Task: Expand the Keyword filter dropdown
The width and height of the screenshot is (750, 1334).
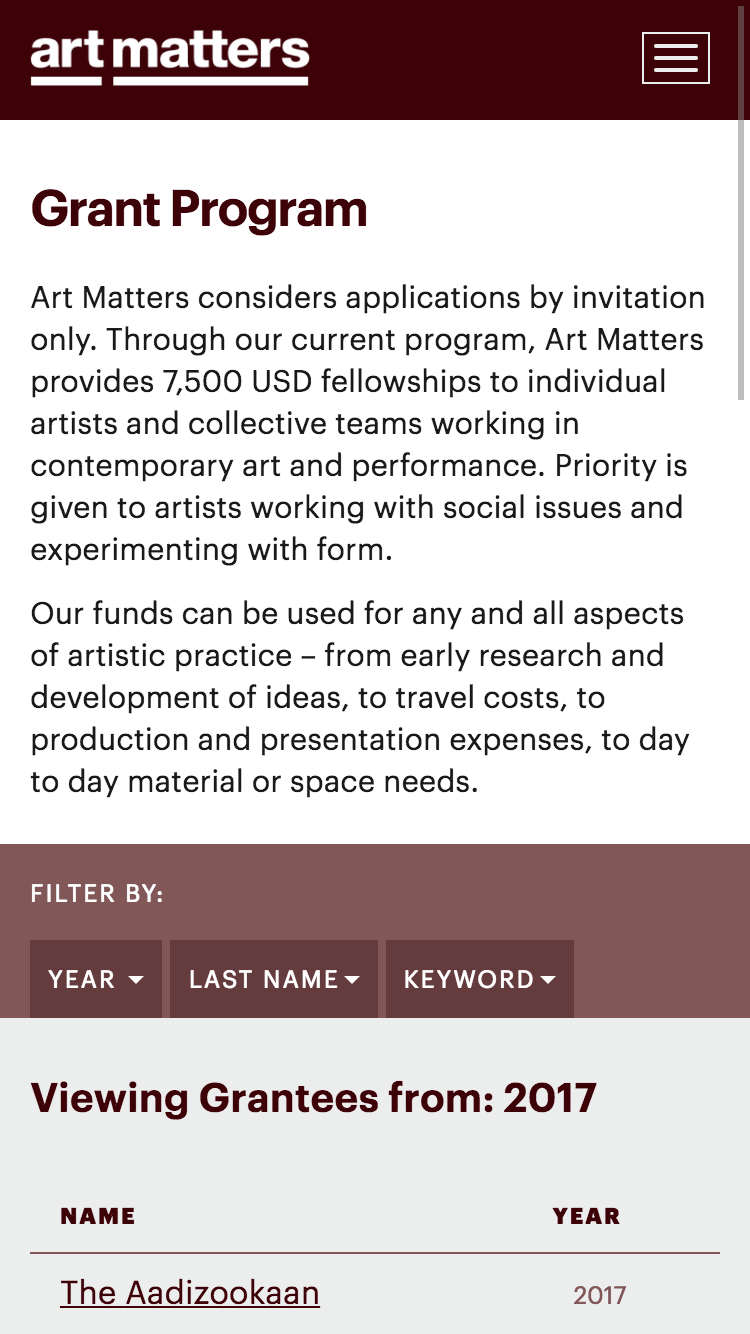Action: coord(480,979)
